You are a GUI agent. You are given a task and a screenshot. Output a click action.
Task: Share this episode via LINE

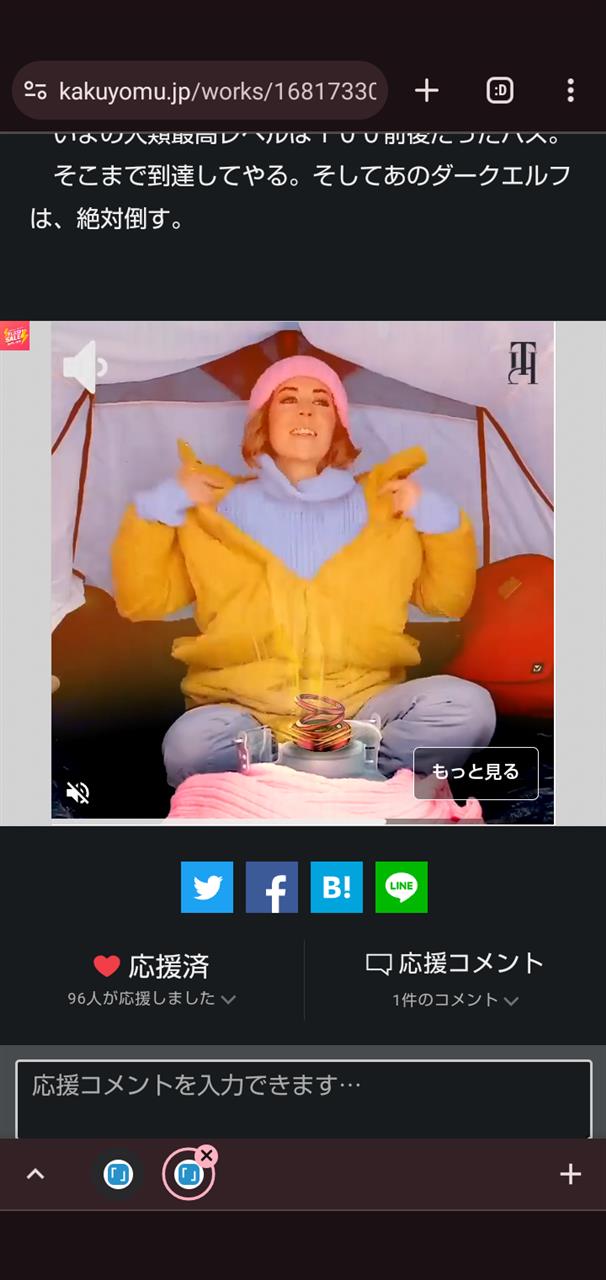[401, 887]
